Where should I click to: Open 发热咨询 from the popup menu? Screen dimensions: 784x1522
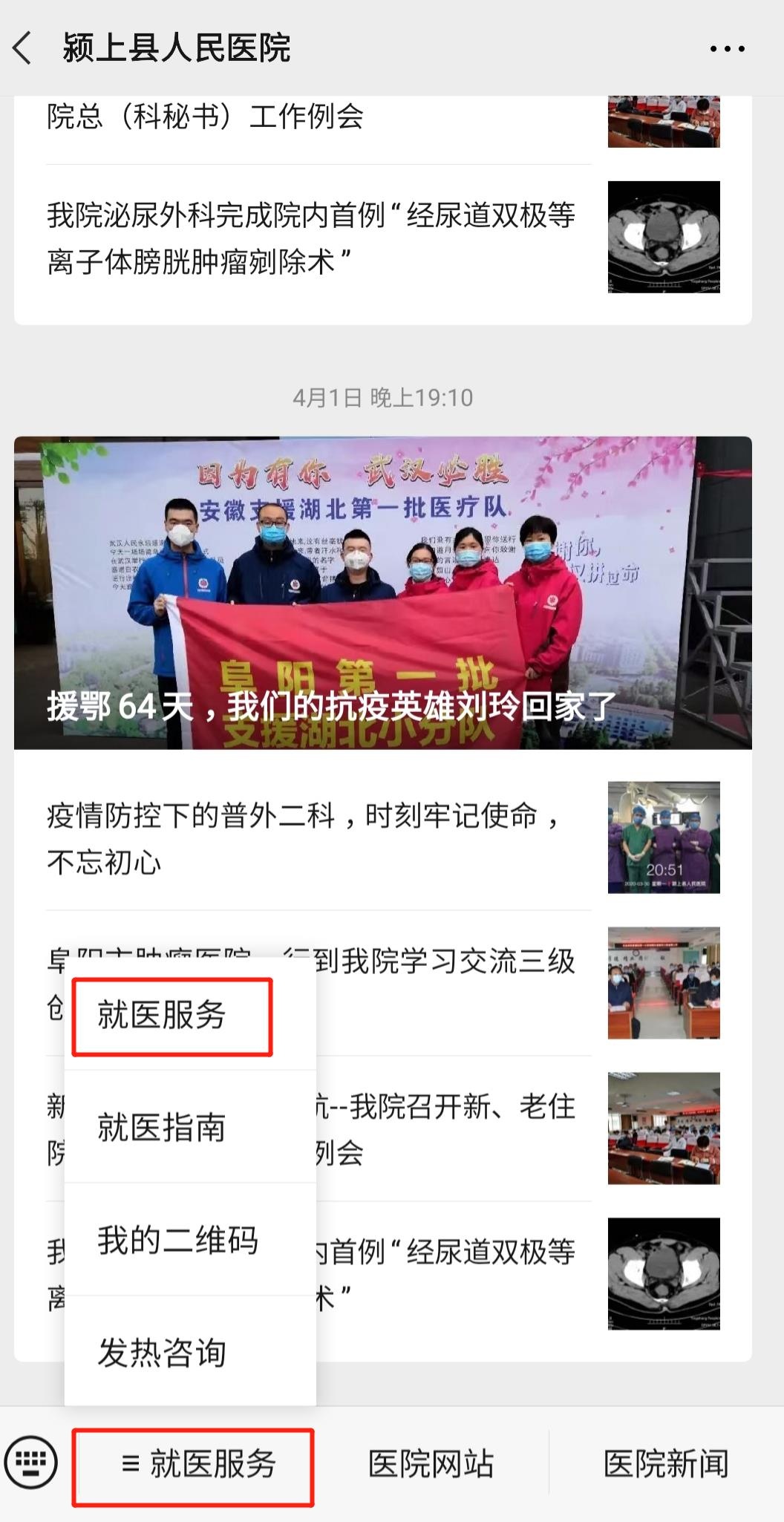click(x=162, y=1353)
